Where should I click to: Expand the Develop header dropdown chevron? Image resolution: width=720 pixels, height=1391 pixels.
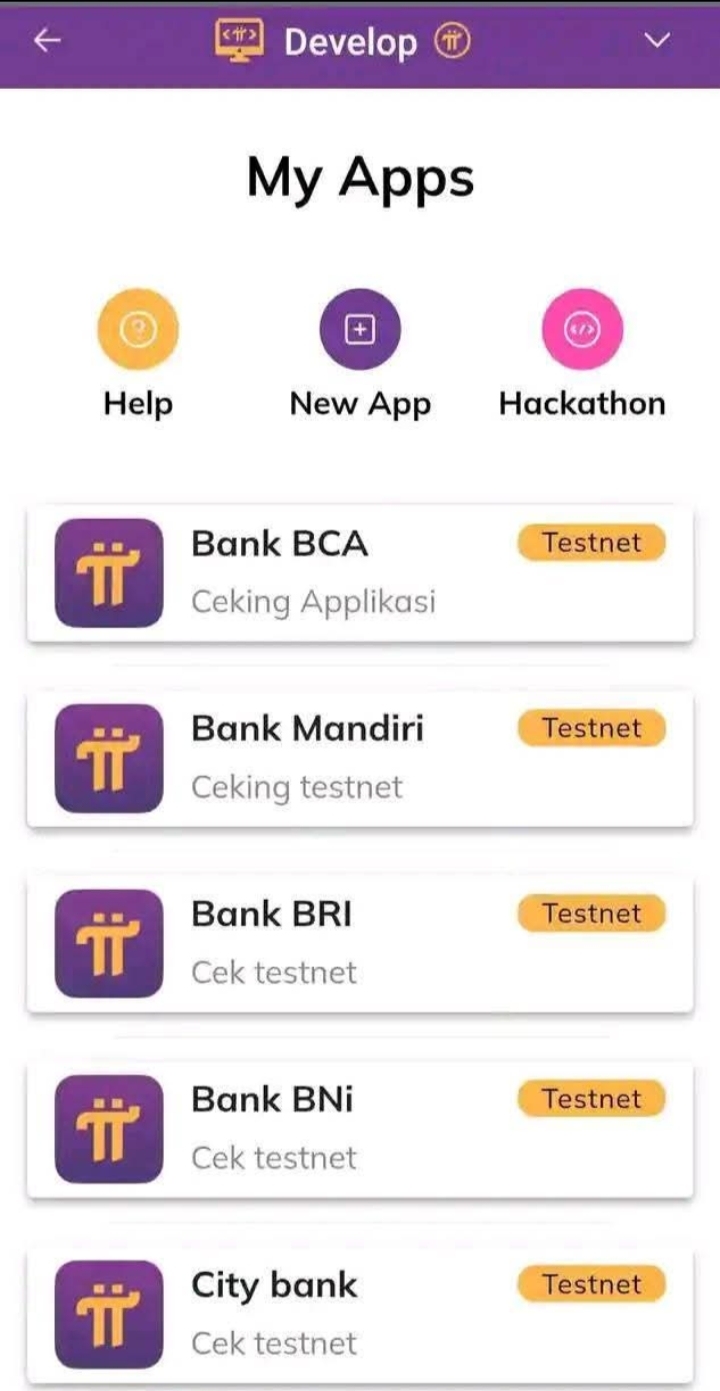pos(656,40)
